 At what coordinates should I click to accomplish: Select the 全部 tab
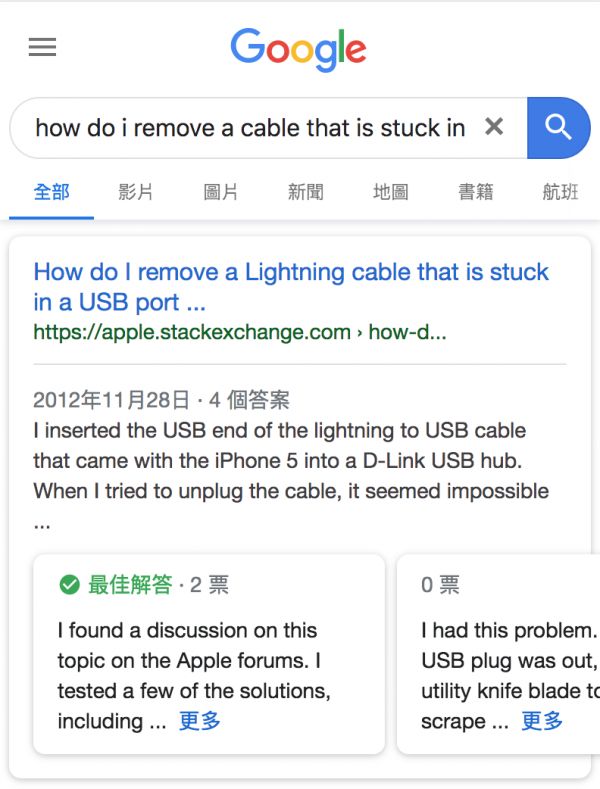pyautogui.click(x=51, y=192)
